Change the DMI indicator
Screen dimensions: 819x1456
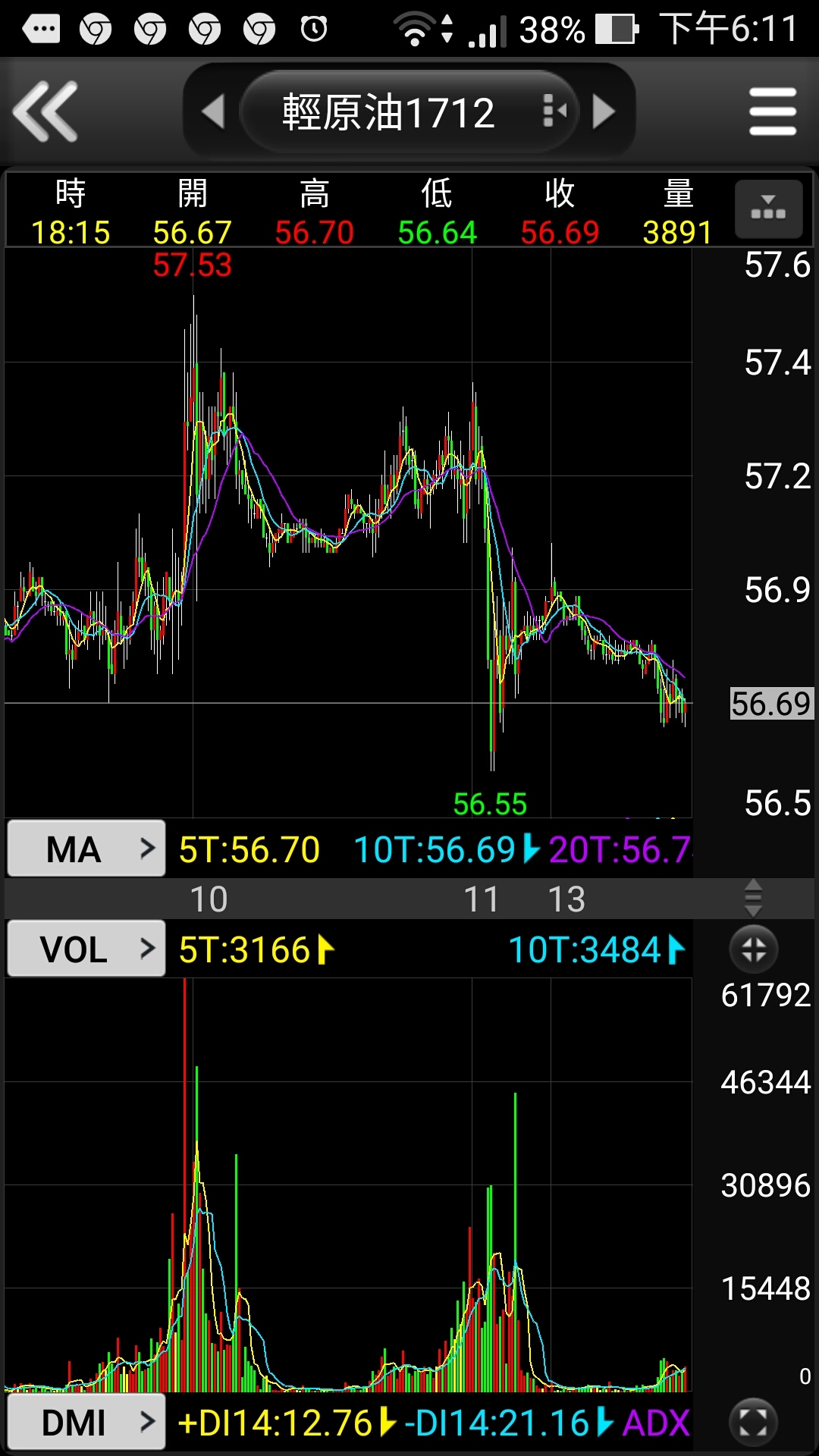point(86,1423)
